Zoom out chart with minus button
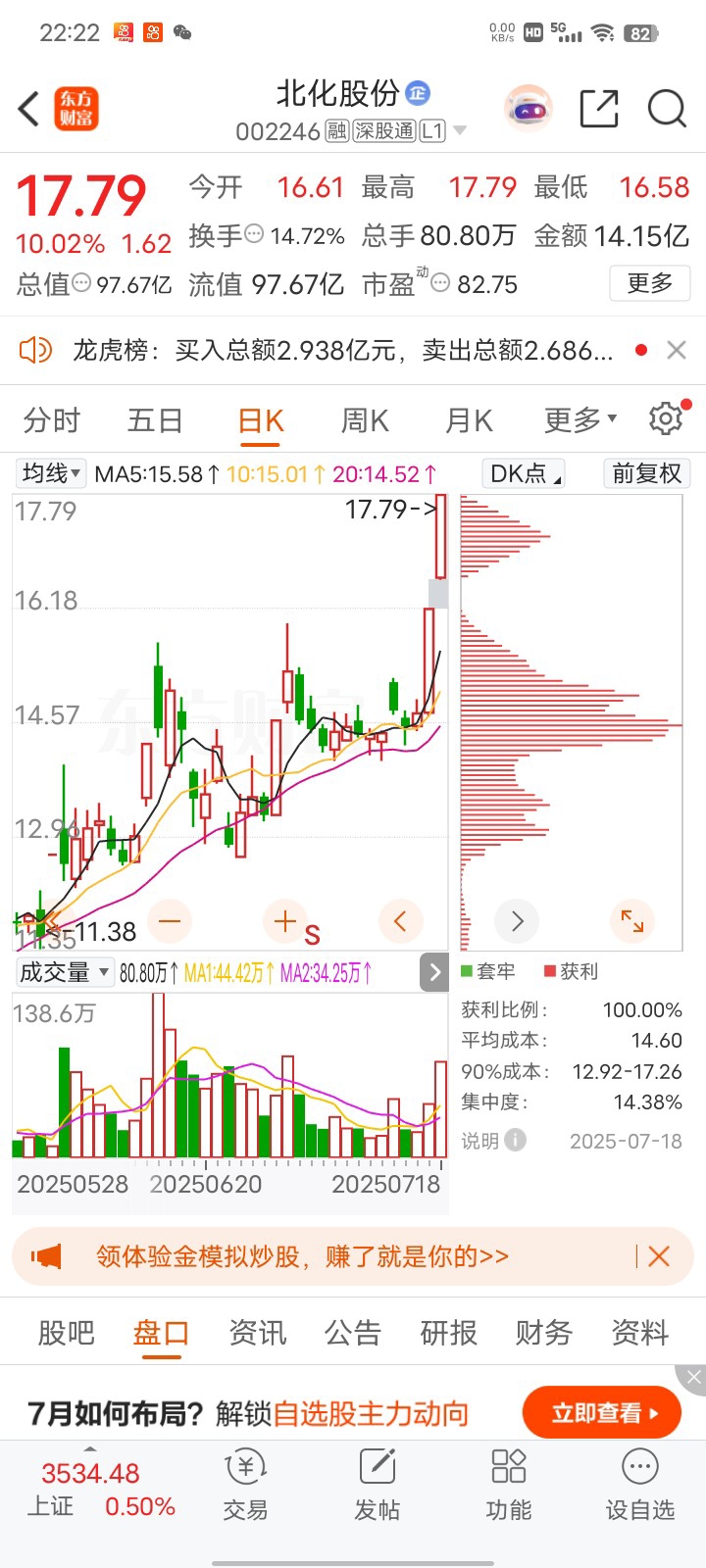The width and height of the screenshot is (706, 1568). click(170, 921)
